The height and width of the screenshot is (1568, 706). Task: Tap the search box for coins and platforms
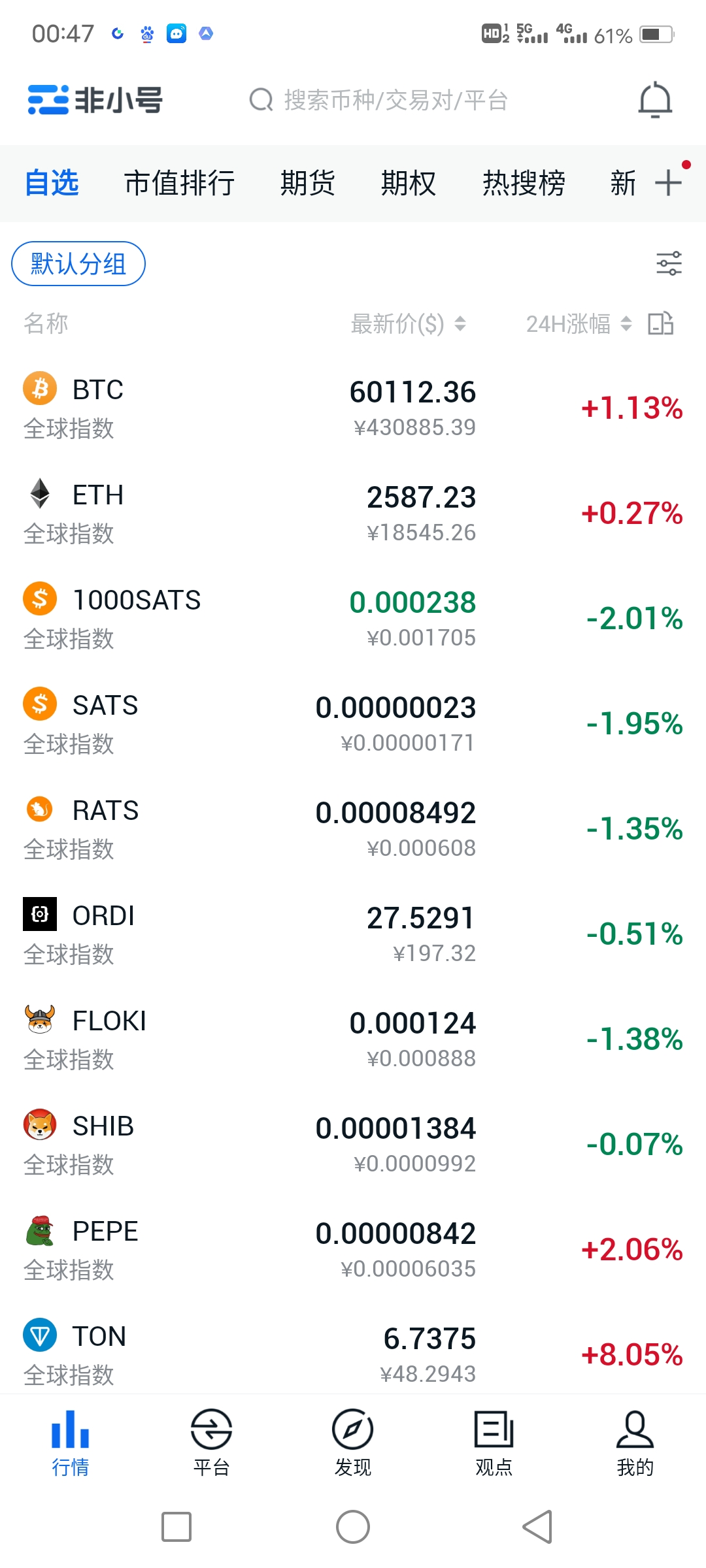[x=379, y=101]
